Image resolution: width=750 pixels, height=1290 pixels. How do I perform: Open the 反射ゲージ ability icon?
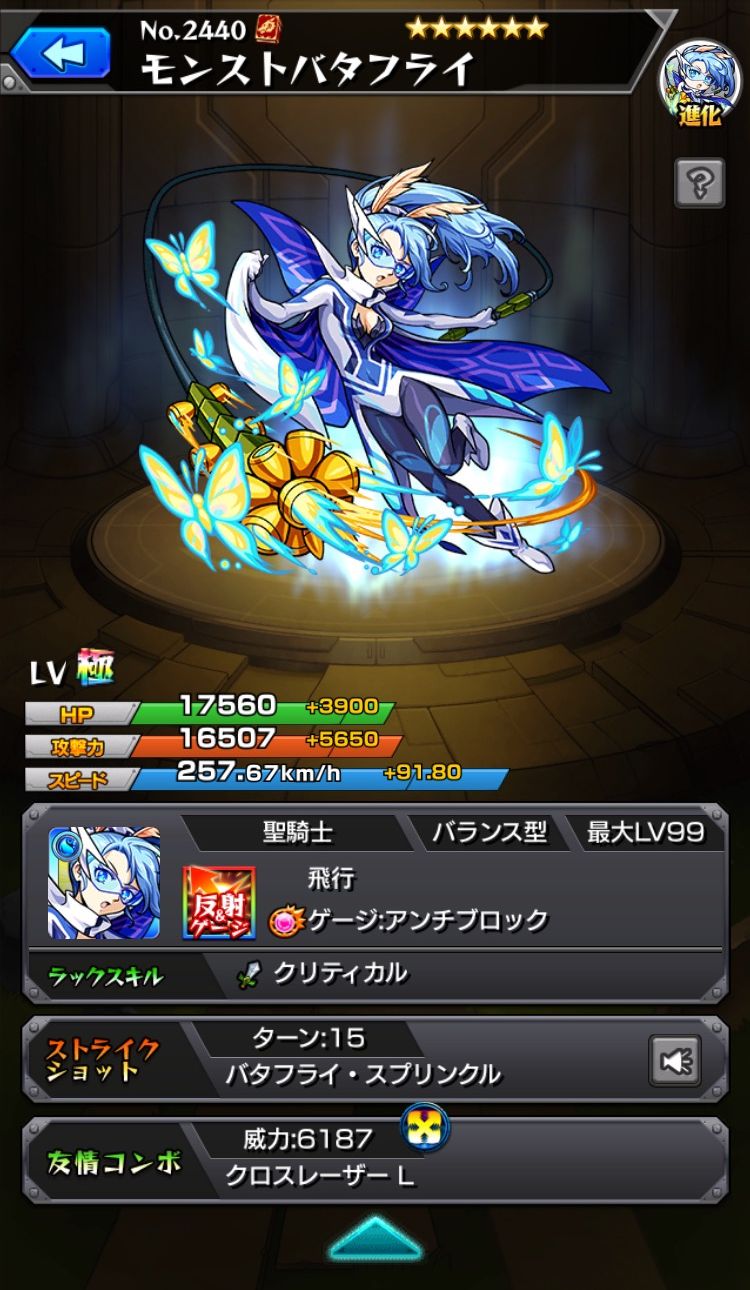(x=218, y=903)
